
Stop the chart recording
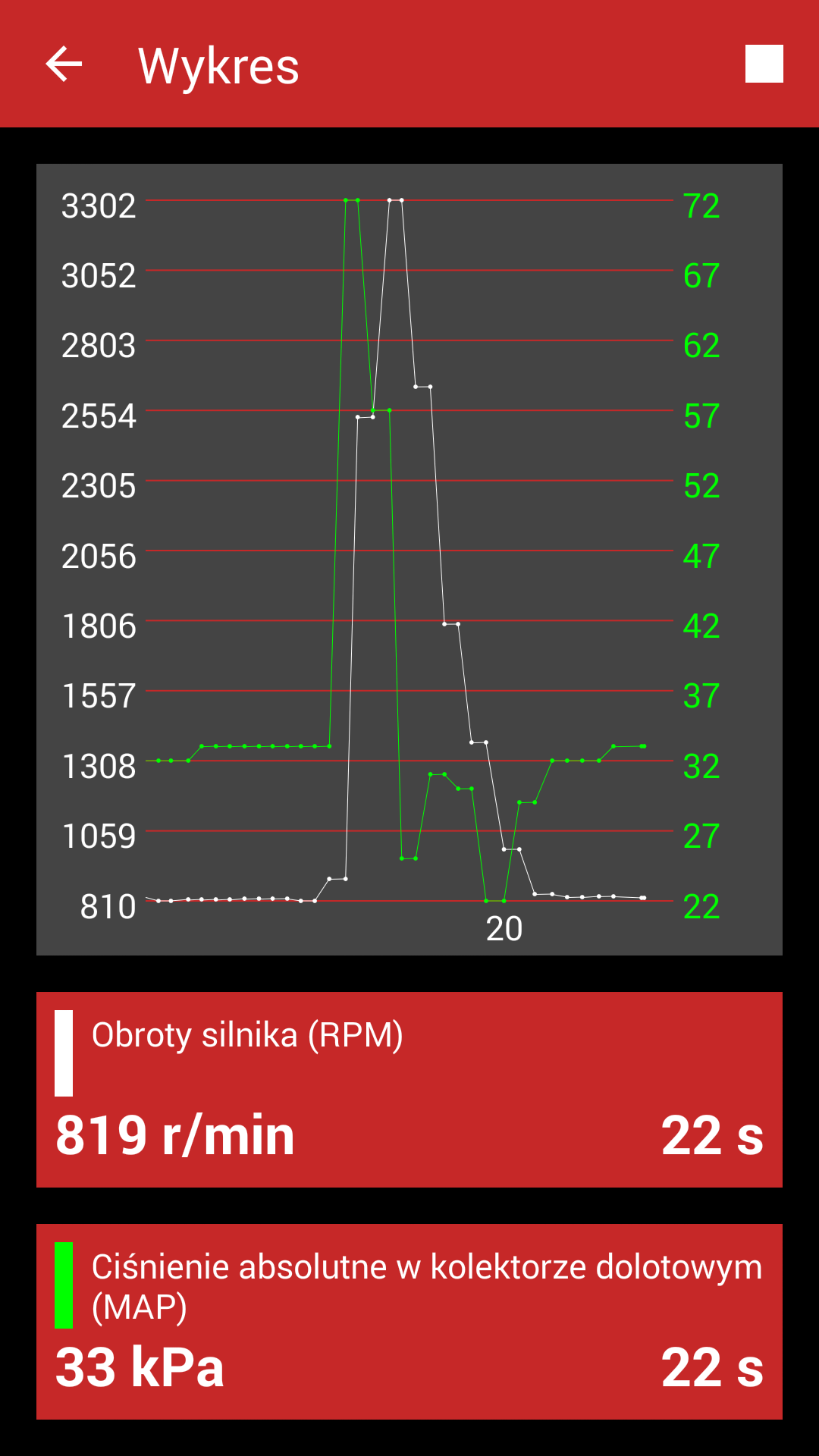(x=764, y=64)
